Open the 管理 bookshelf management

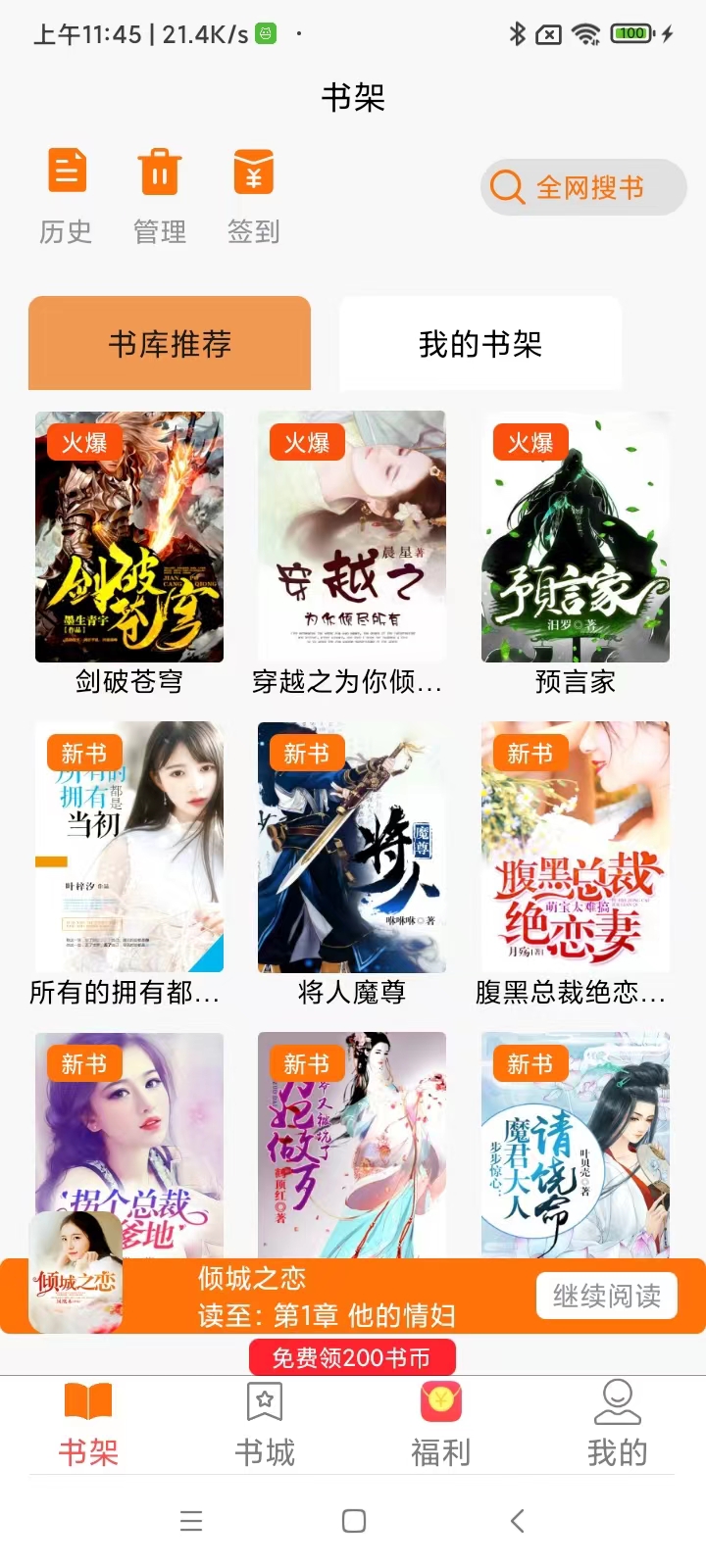coord(159,195)
